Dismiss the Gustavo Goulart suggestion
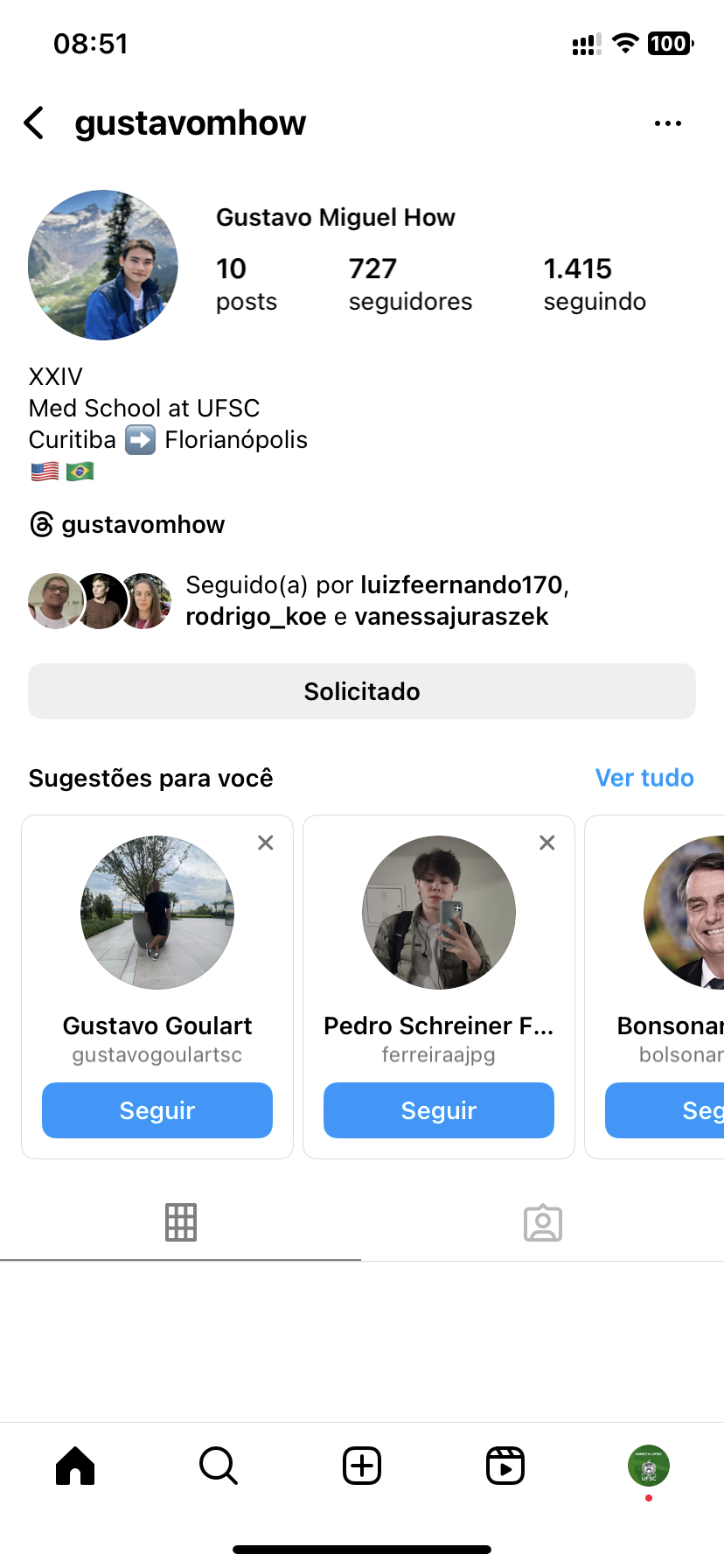 click(x=266, y=843)
